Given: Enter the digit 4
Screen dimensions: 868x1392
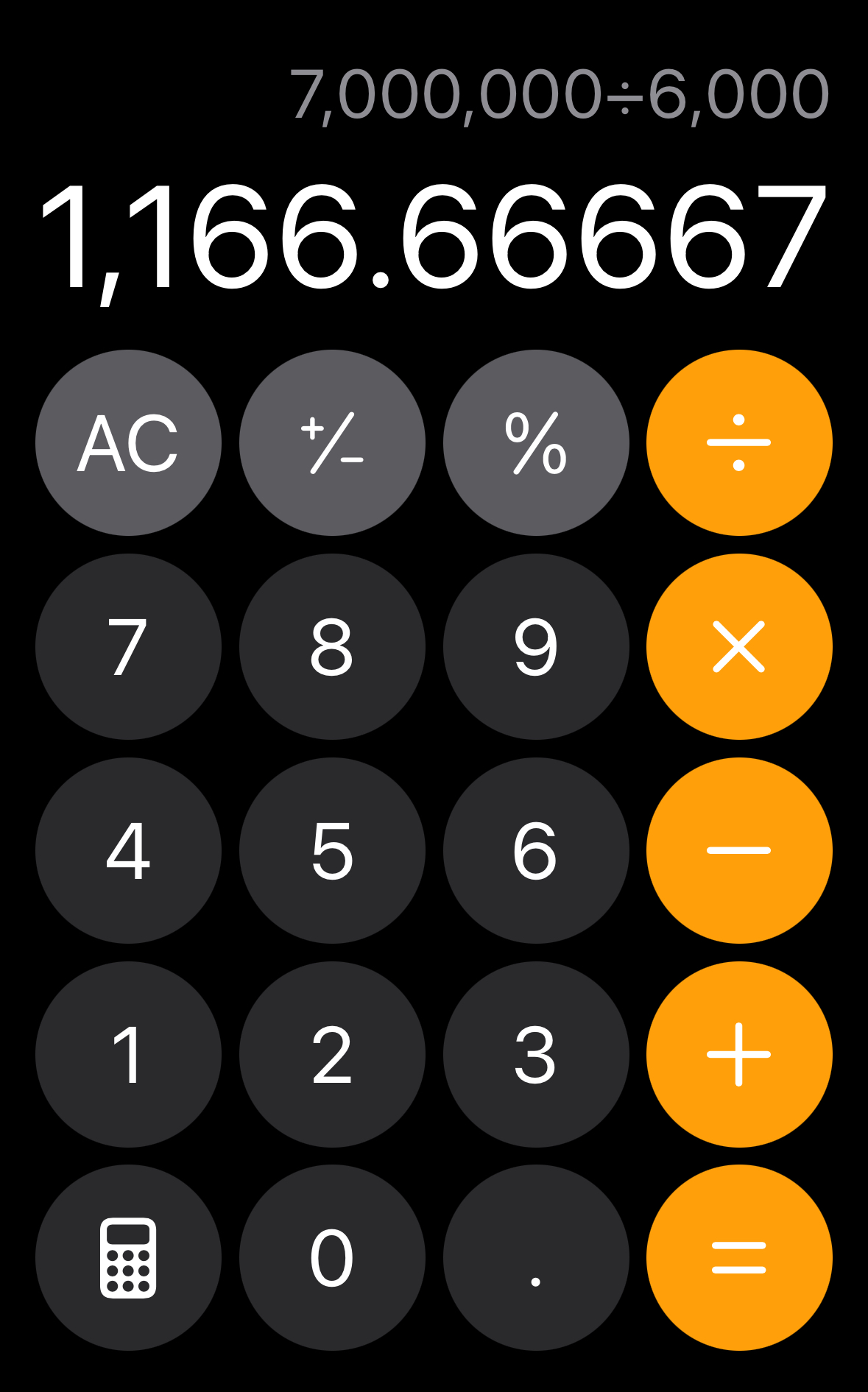Looking at the screenshot, I should (x=128, y=850).
